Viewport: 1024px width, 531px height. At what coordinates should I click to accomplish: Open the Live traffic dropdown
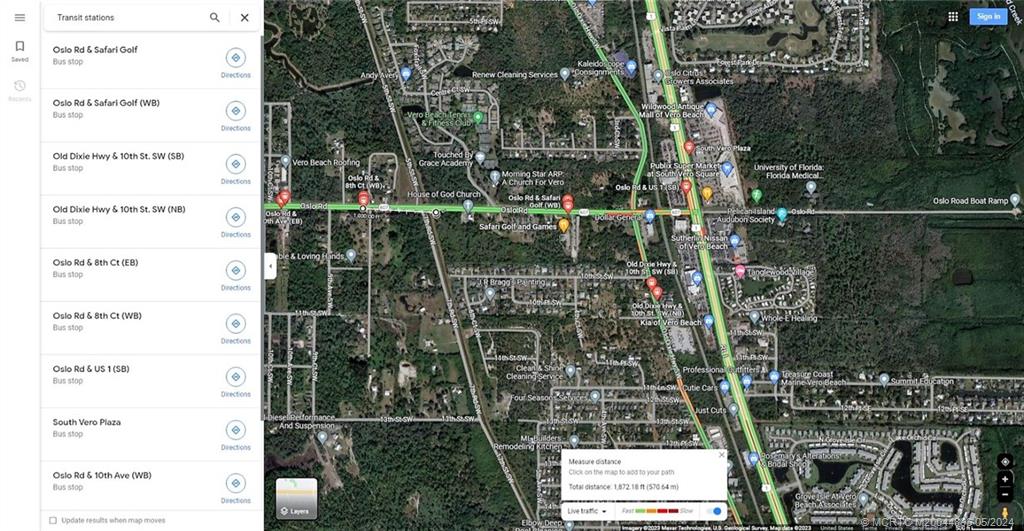586,511
